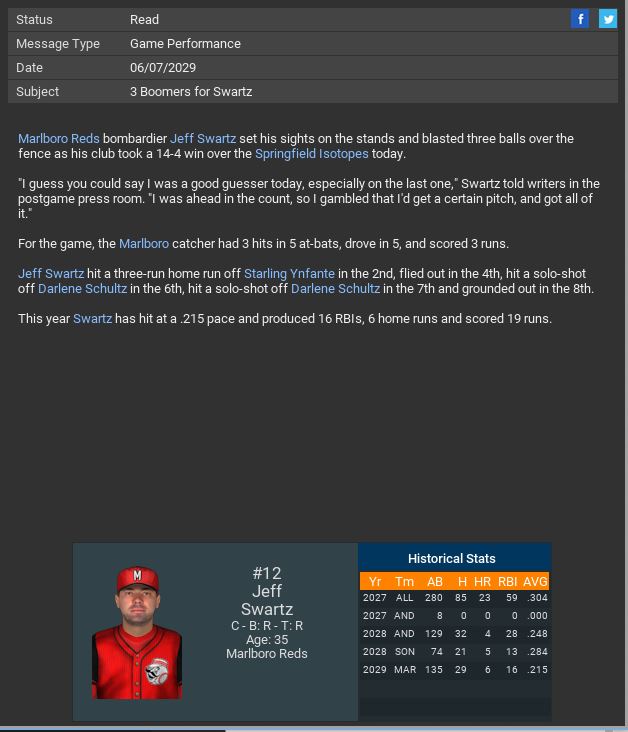Share this message on Twitter
The image size is (628, 732).
[x=607, y=19]
